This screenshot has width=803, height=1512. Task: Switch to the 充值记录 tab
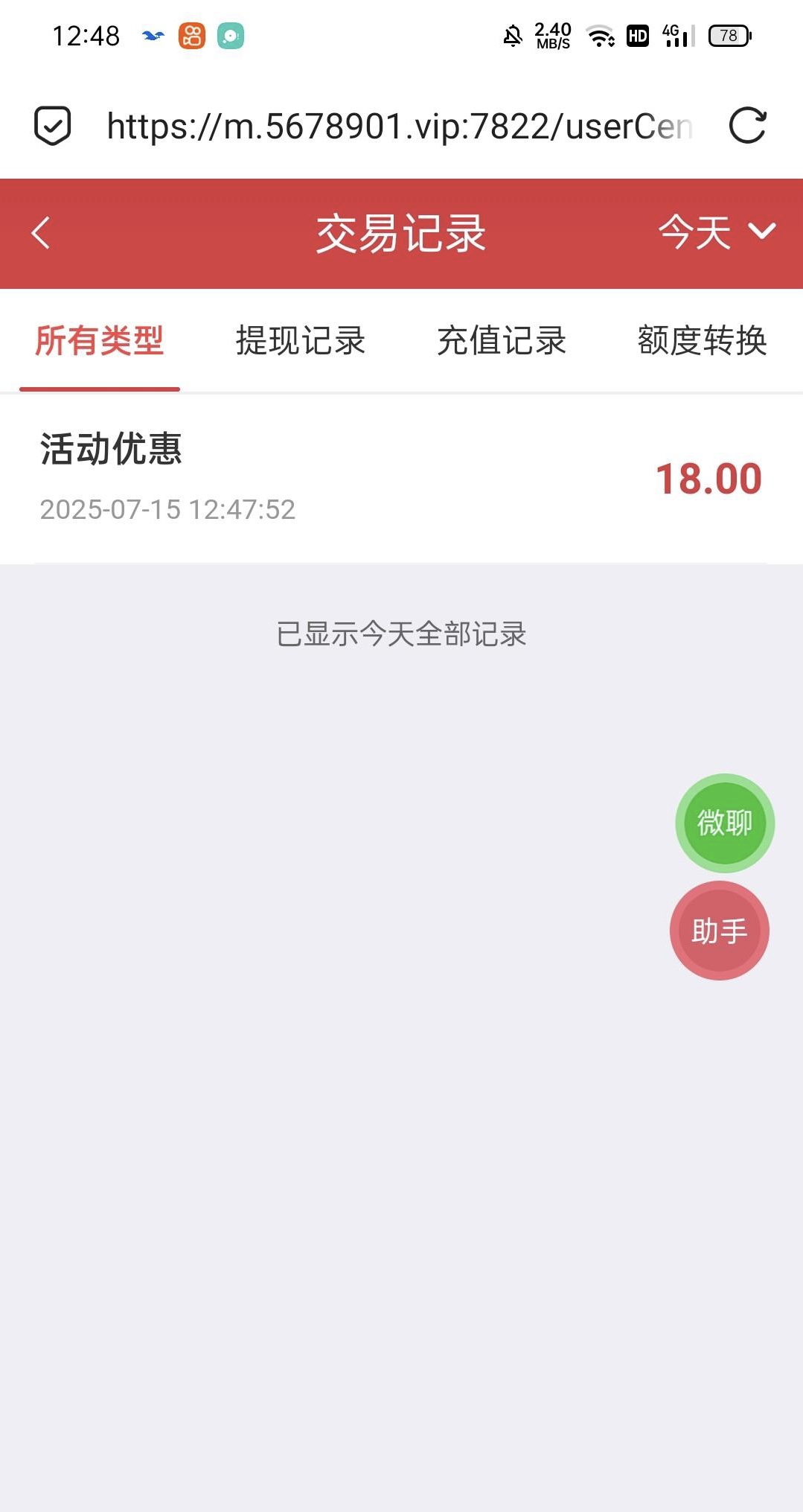502,341
